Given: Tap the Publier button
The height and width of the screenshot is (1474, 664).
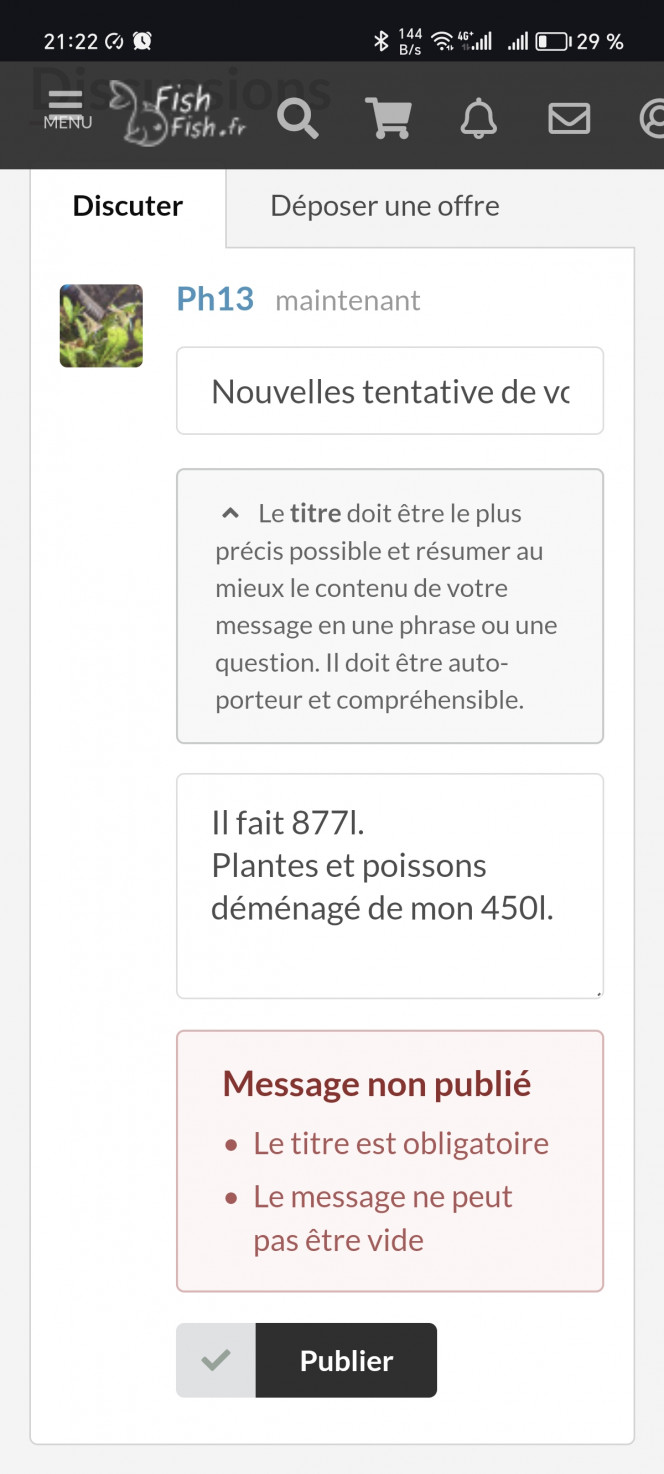Looking at the screenshot, I should [x=346, y=1360].
